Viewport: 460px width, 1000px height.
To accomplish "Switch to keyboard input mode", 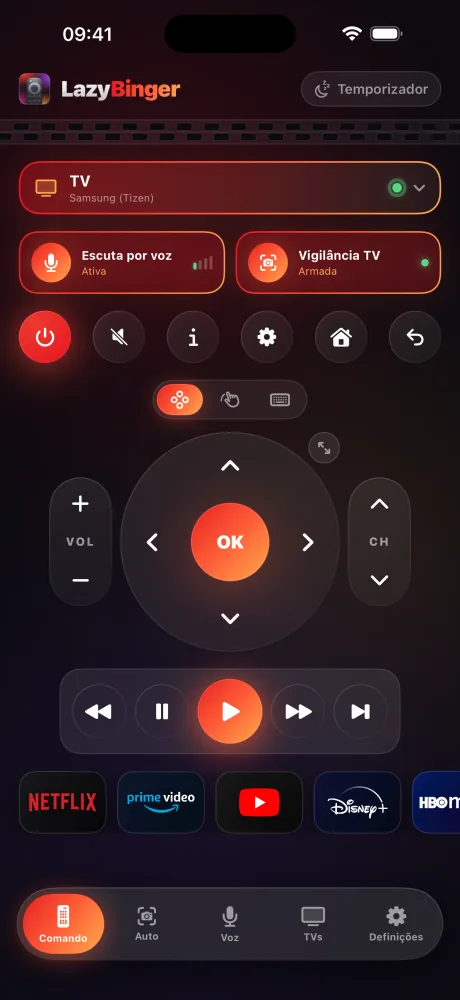I will click(279, 400).
